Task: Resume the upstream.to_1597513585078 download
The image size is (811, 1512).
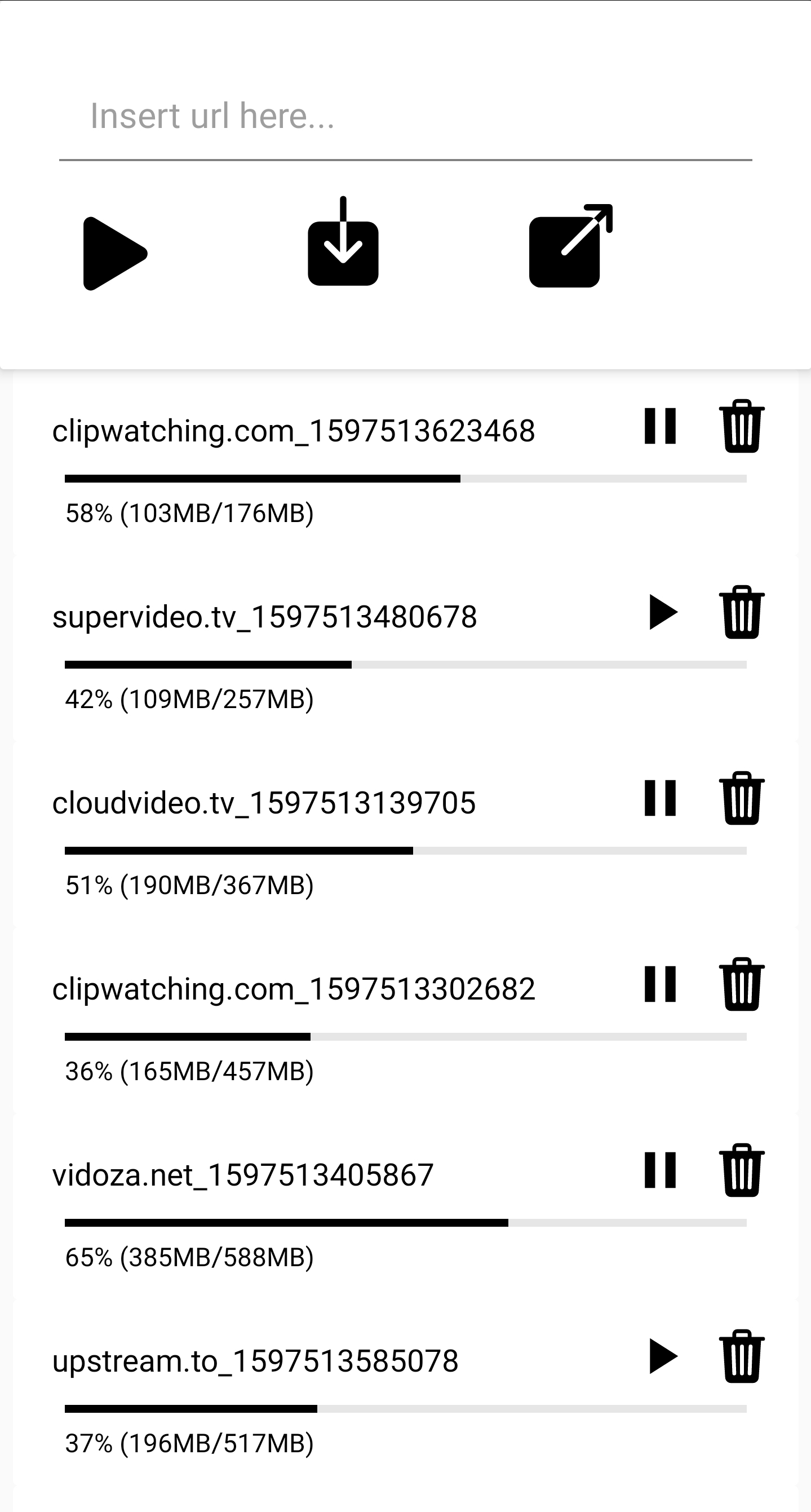Action: click(663, 1356)
